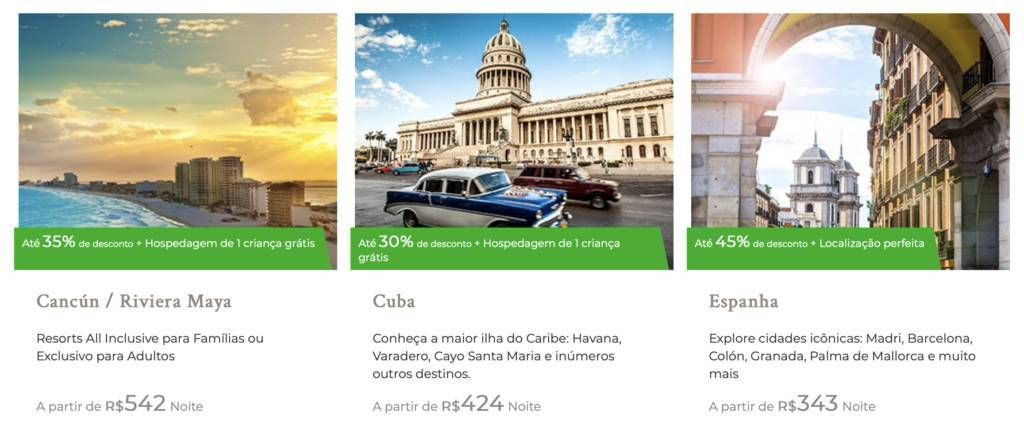Open the Cuba destination card
This screenshot has height=425, width=1024.
[394, 301]
